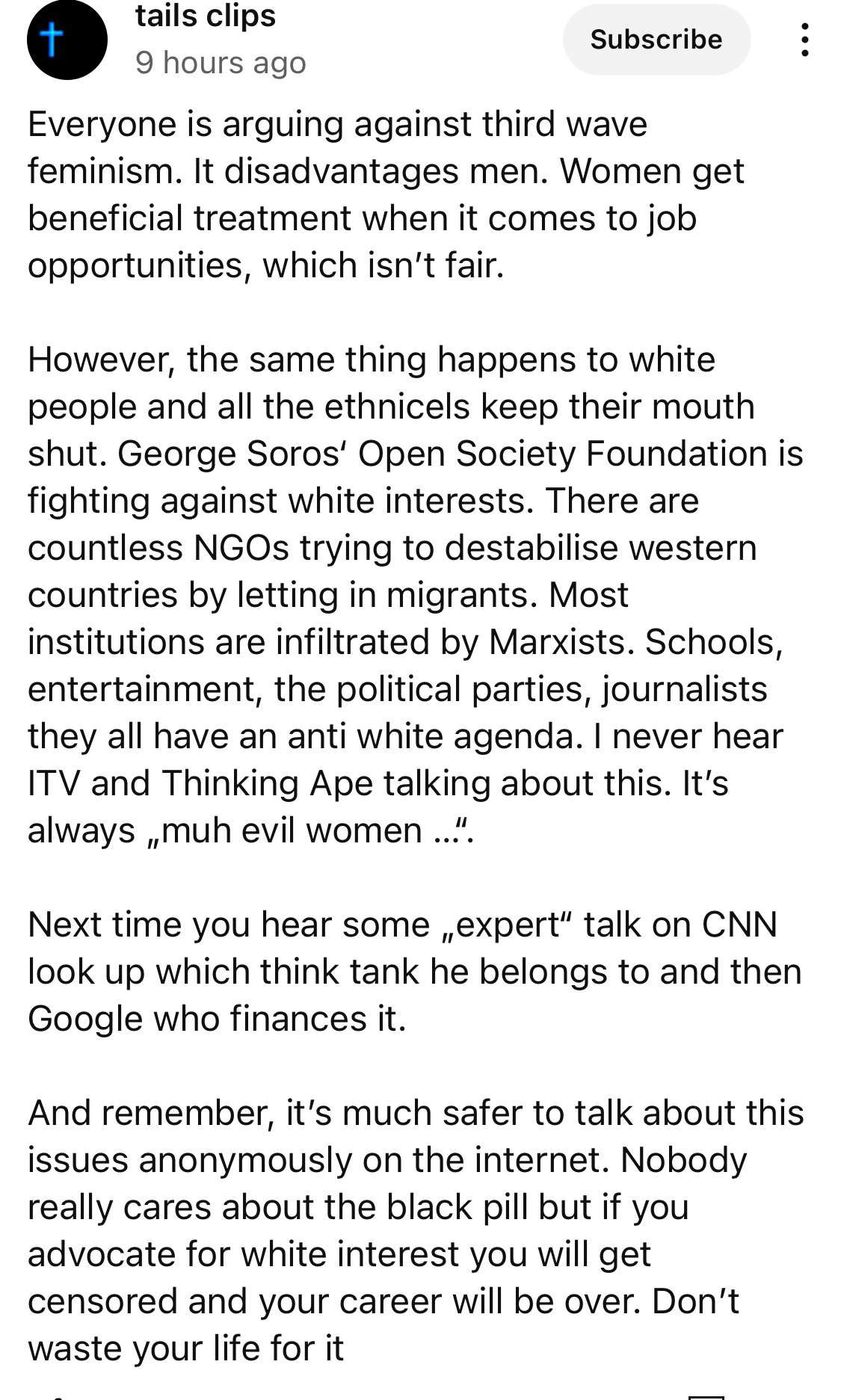Open tails clips channel avatar
The width and height of the screenshot is (841, 1400).
(67, 41)
